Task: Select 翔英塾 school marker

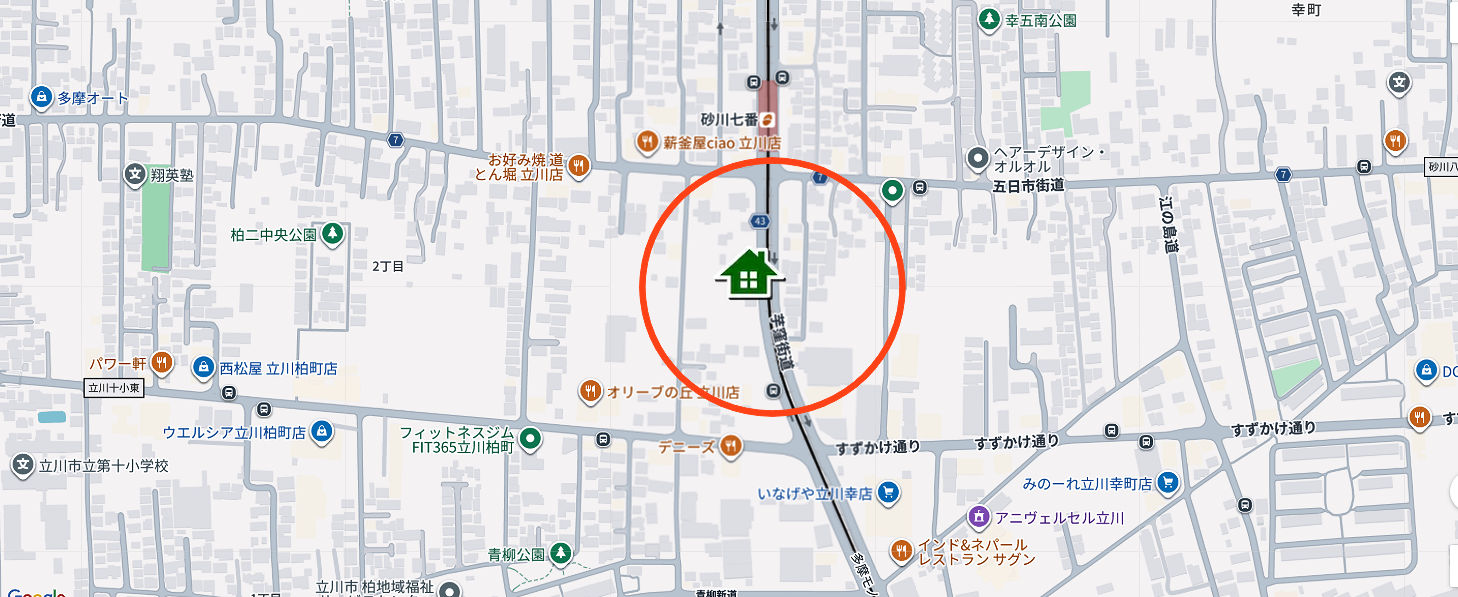Action: tap(135, 175)
